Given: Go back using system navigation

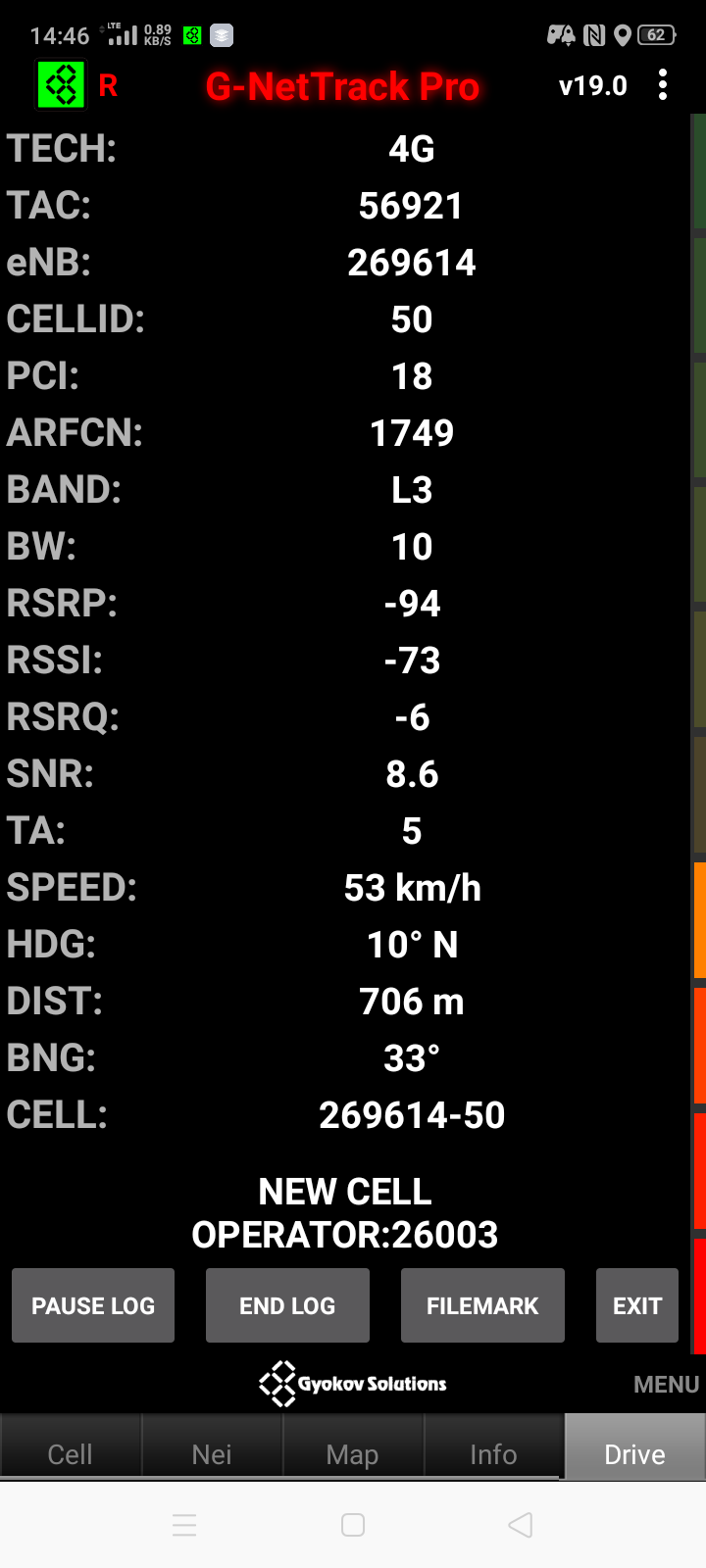Looking at the screenshot, I should (521, 1525).
